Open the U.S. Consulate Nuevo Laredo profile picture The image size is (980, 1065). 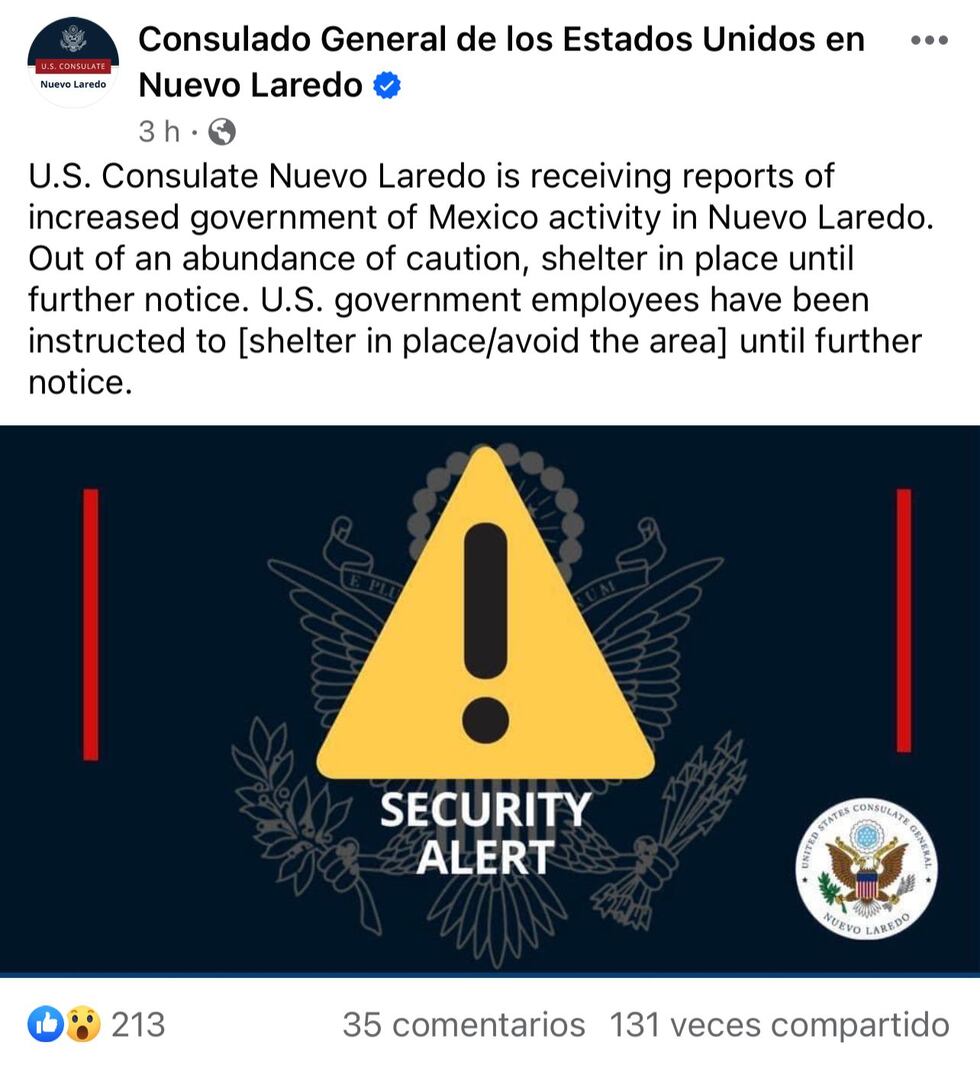point(73,62)
